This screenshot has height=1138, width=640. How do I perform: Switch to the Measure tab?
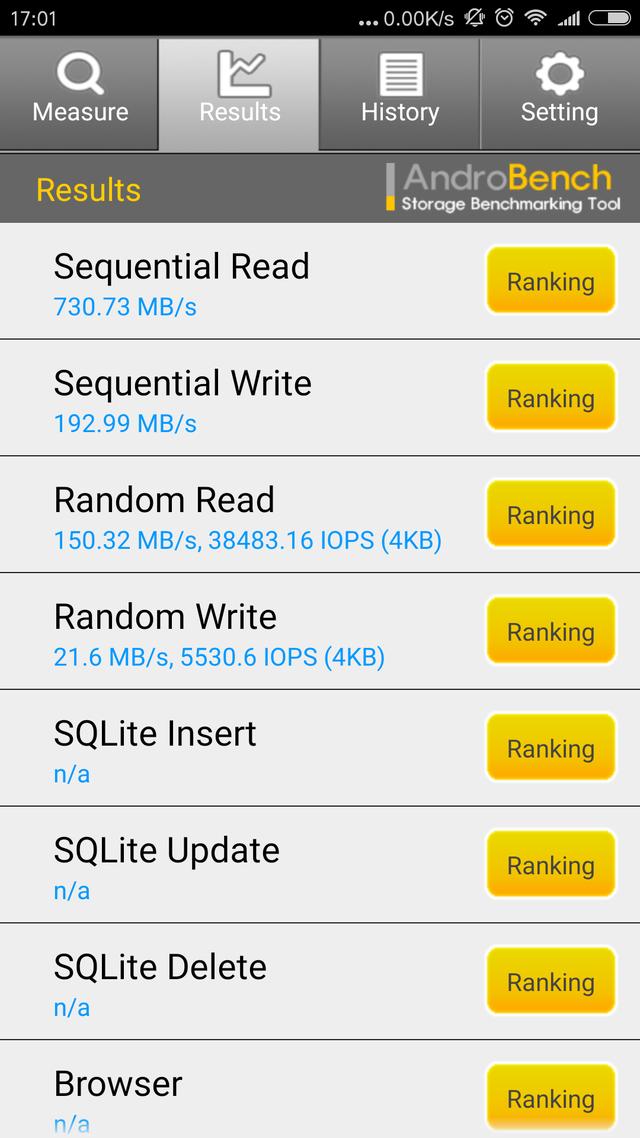click(80, 93)
